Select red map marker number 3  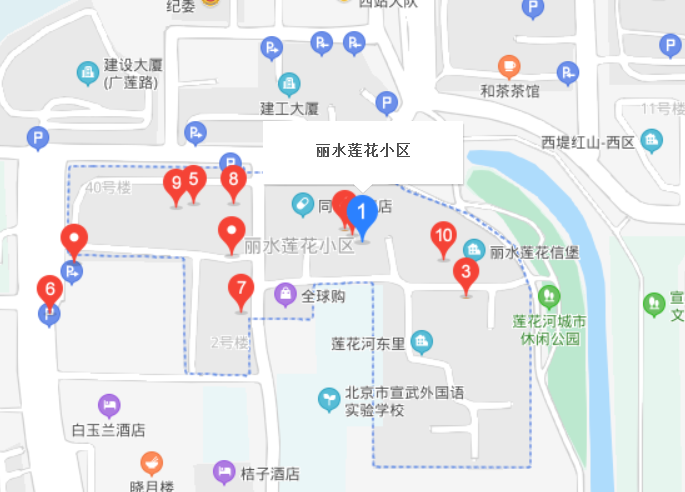pos(465,273)
